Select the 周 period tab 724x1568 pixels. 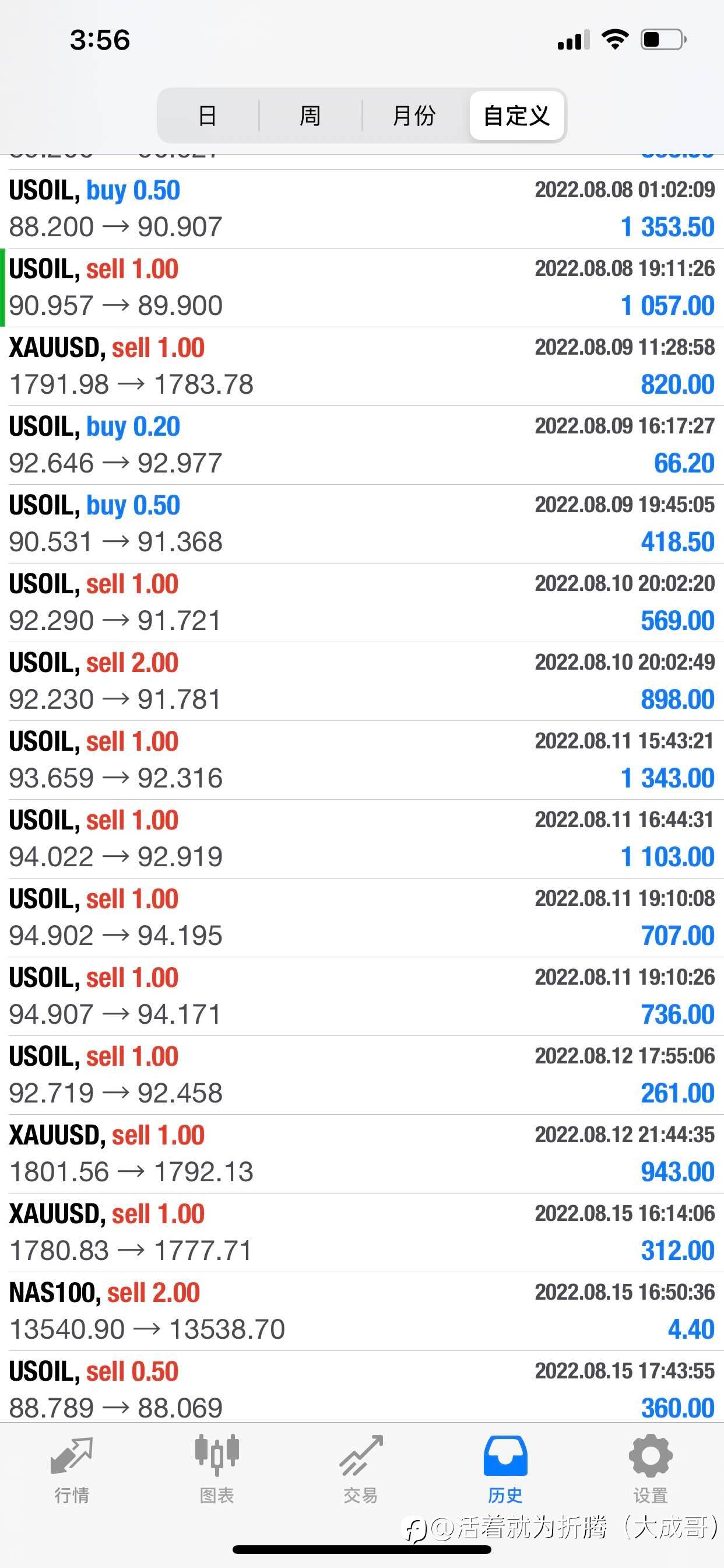(x=310, y=116)
